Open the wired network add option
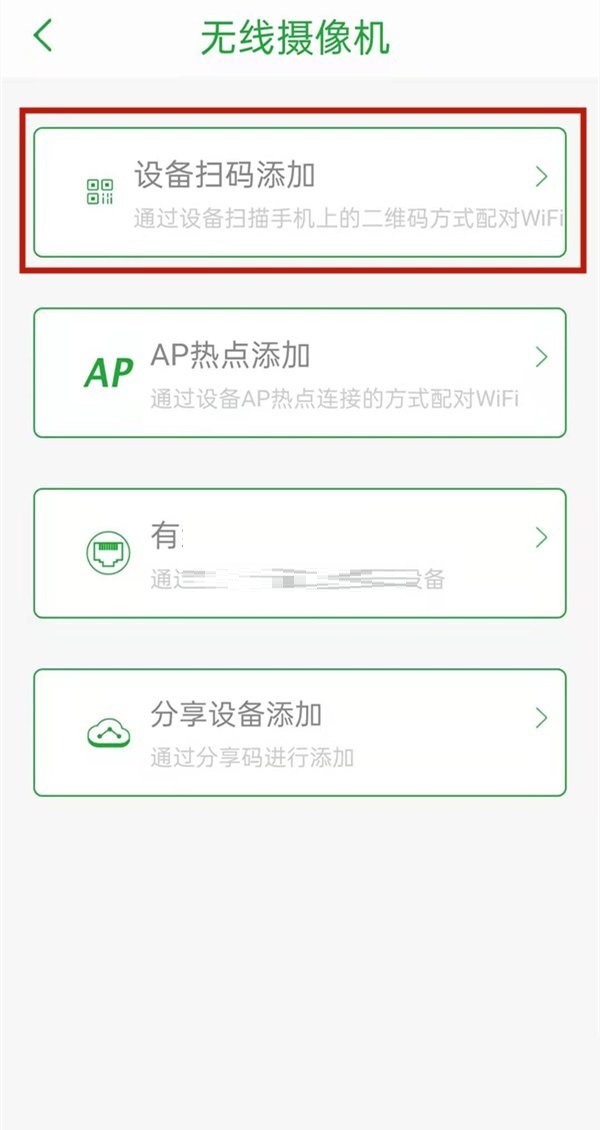Image resolution: width=600 pixels, height=1130 pixels. (300, 553)
